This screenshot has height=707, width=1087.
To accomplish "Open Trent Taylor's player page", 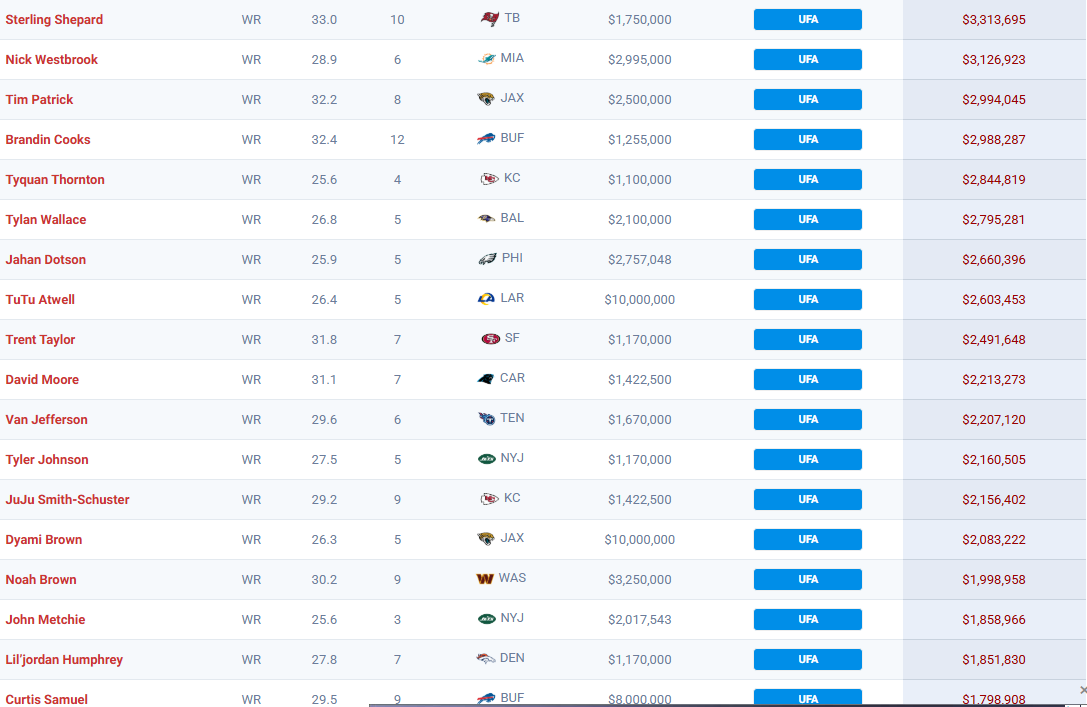I will coord(41,340).
